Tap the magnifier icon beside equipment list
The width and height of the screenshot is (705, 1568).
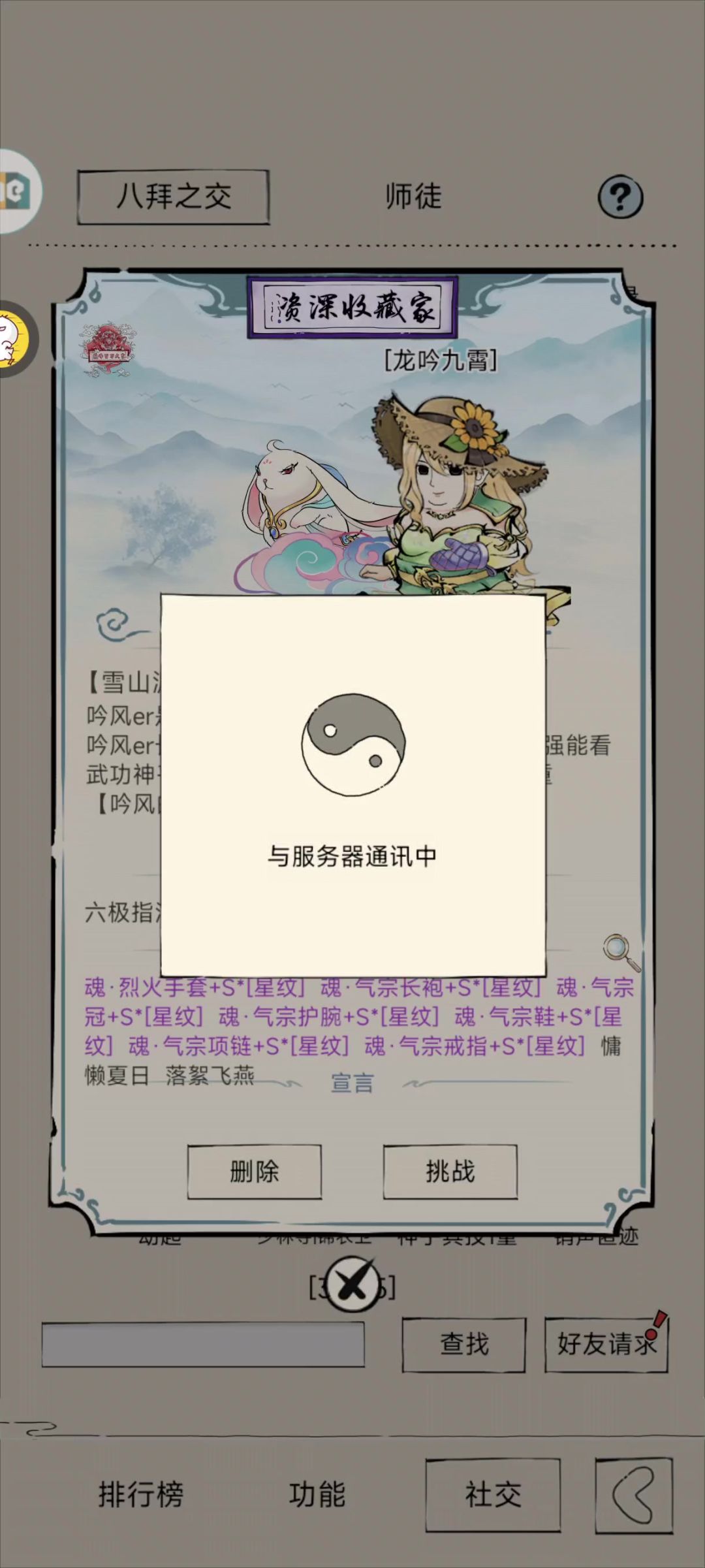[621, 953]
